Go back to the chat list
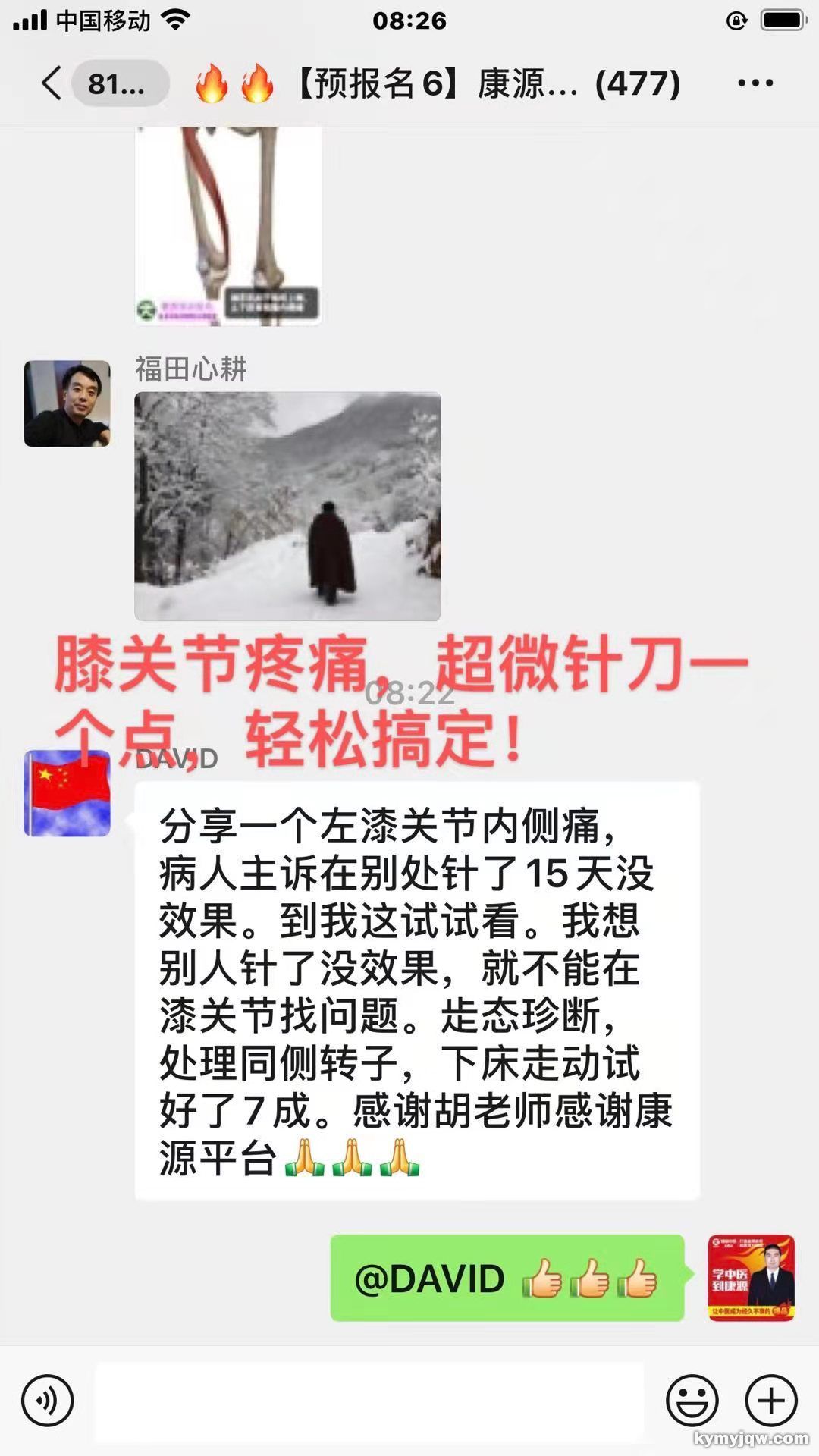 [52, 83]
